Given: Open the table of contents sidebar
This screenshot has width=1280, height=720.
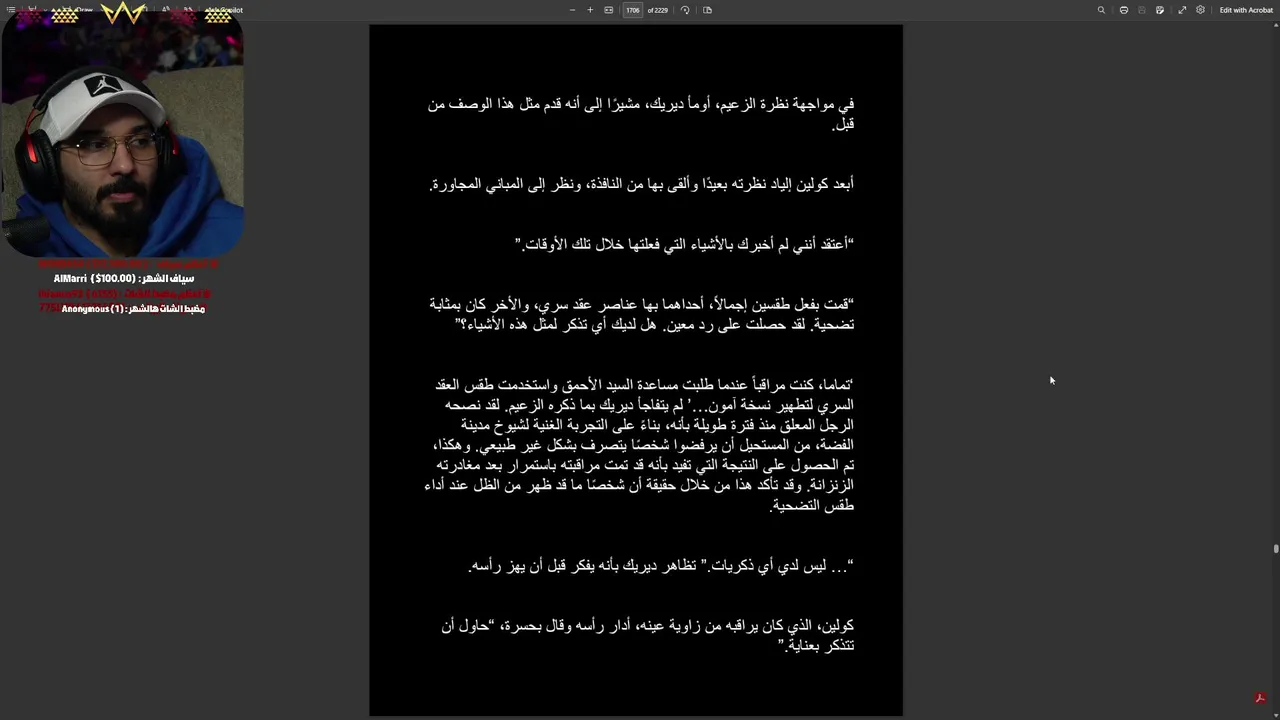Looking at the screenshot, I should (x=11, y=10).
